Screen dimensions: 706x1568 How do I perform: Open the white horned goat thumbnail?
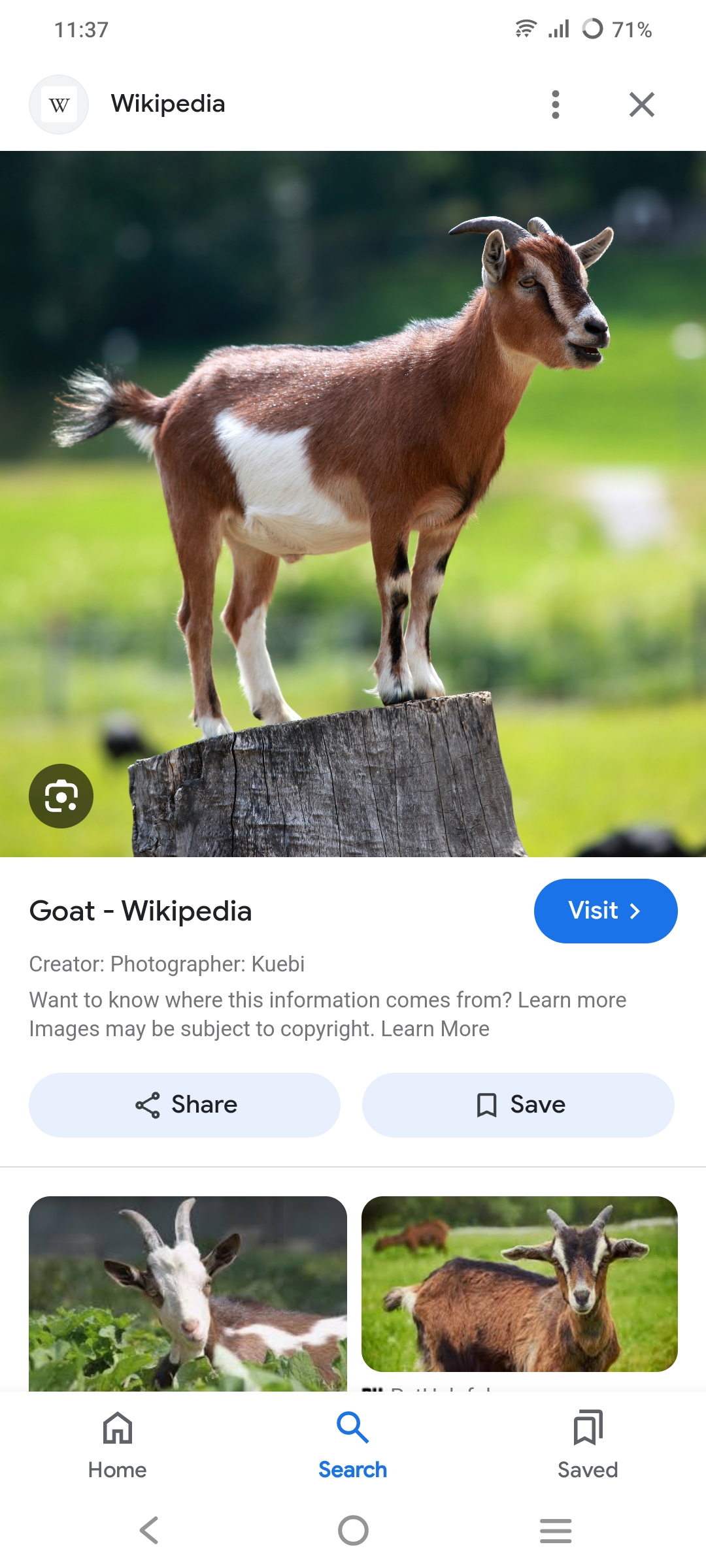click(188, 1292)
